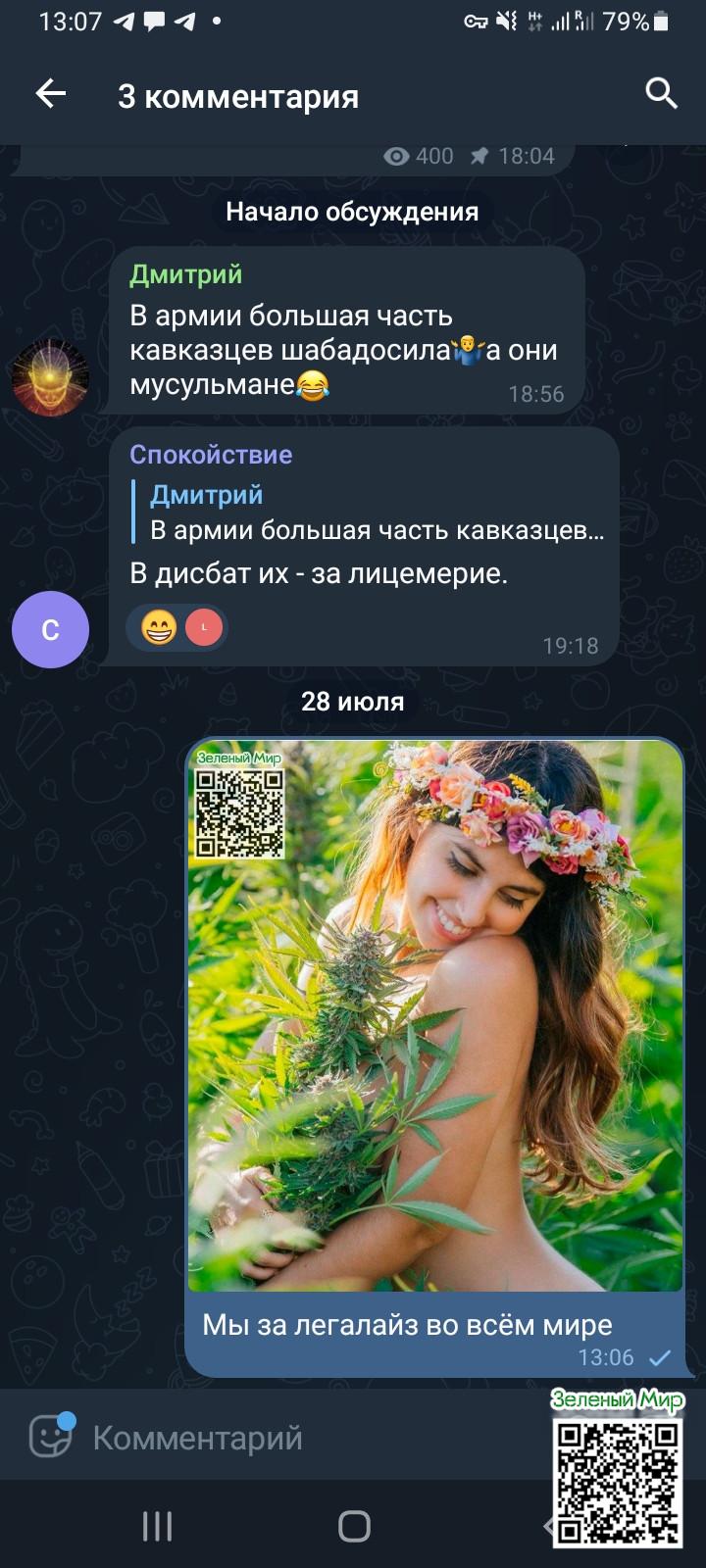
Task: Show recent apps
Action: point(157,1526)
